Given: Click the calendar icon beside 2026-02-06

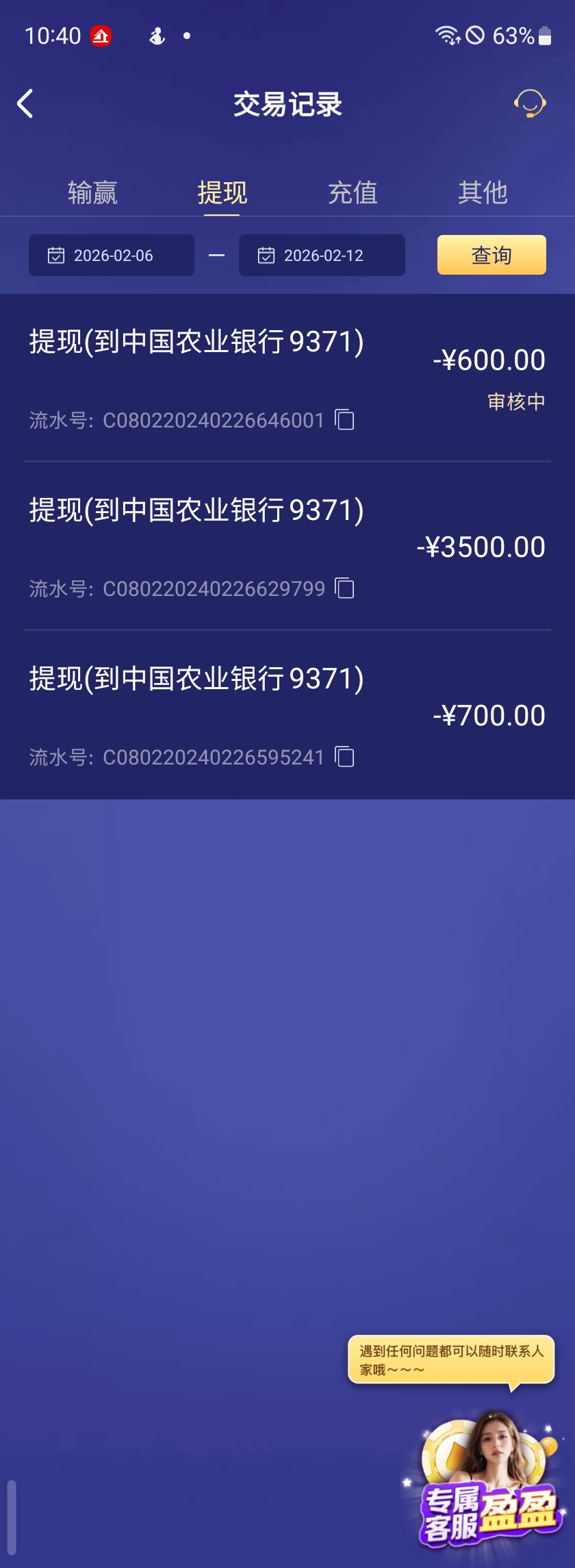Looking at the screenshot, I should pos(55,255).
